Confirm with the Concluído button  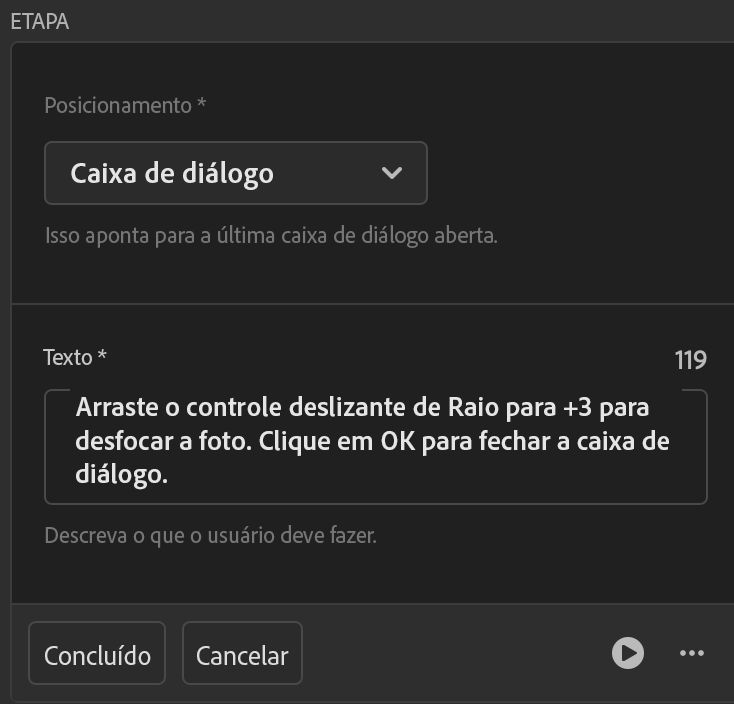click(97, 655)
